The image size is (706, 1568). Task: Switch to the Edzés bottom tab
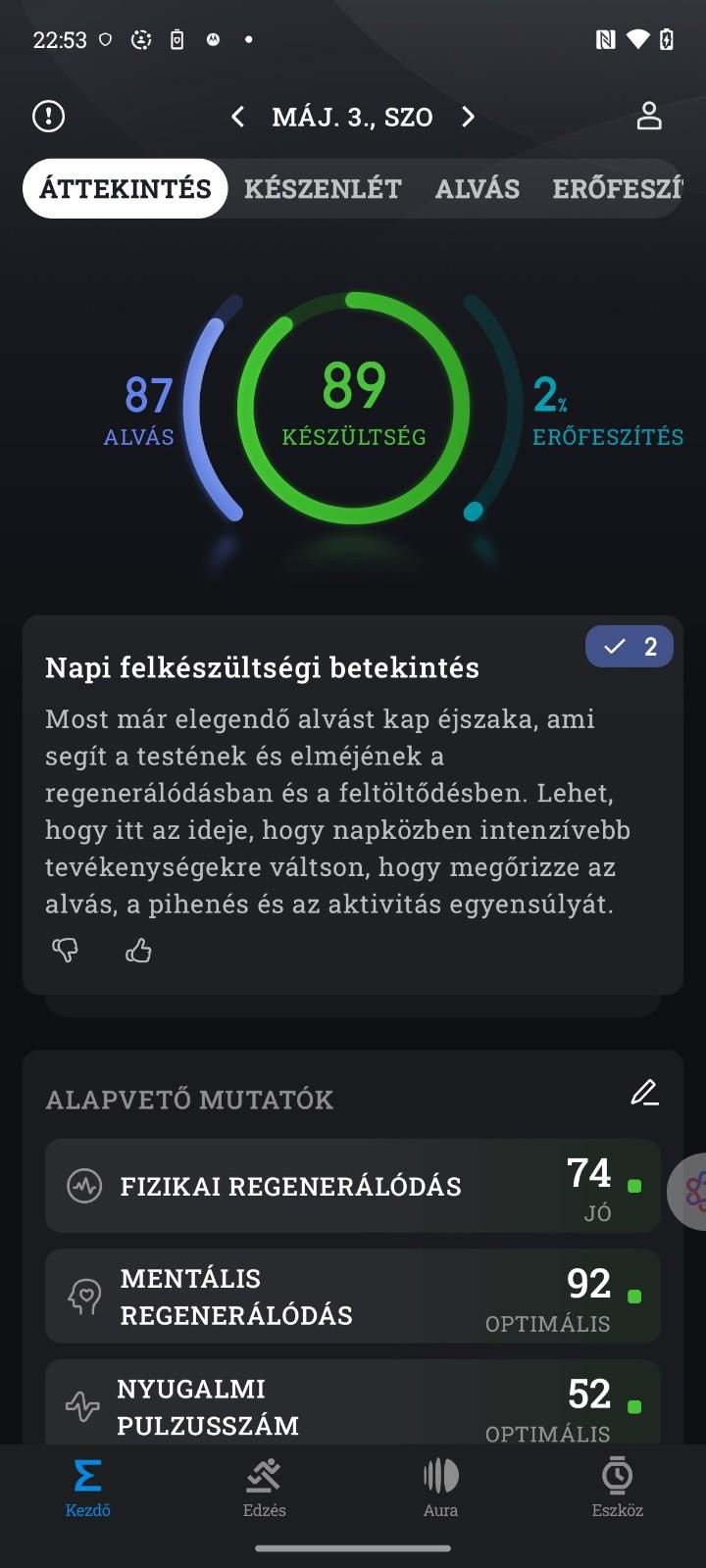[265, 1487]
